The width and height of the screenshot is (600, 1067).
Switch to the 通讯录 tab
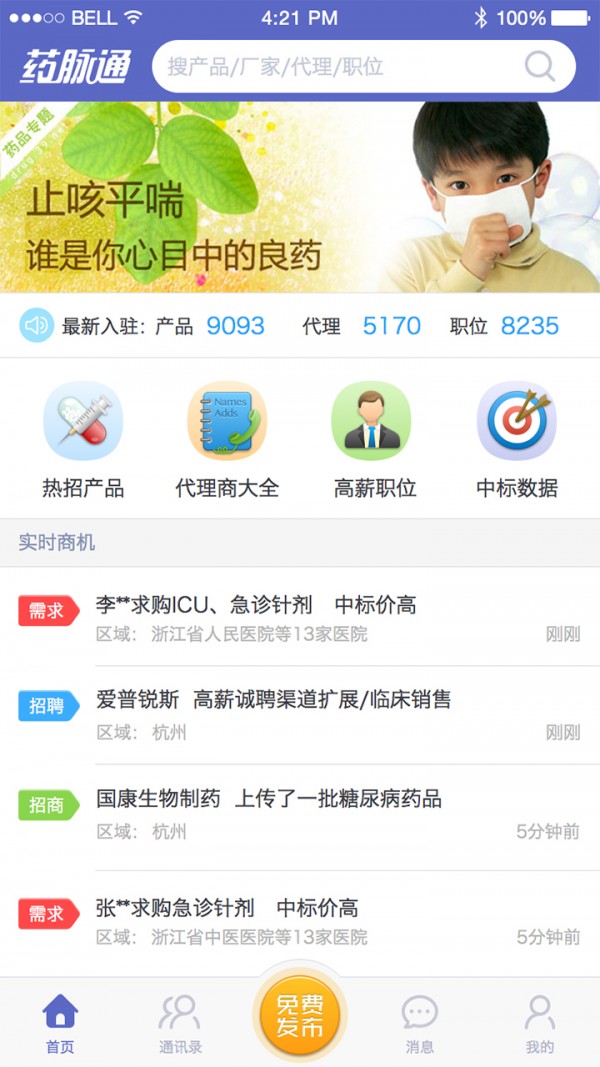tap(180, 1023)
